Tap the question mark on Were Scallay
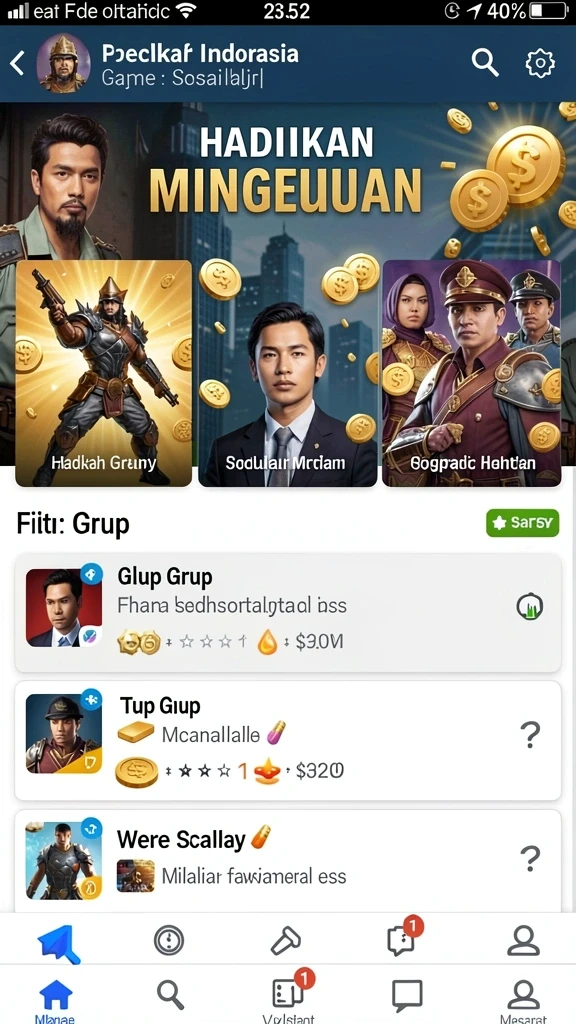The height and width of the screenshot is (1024, 576). point(530,858)
